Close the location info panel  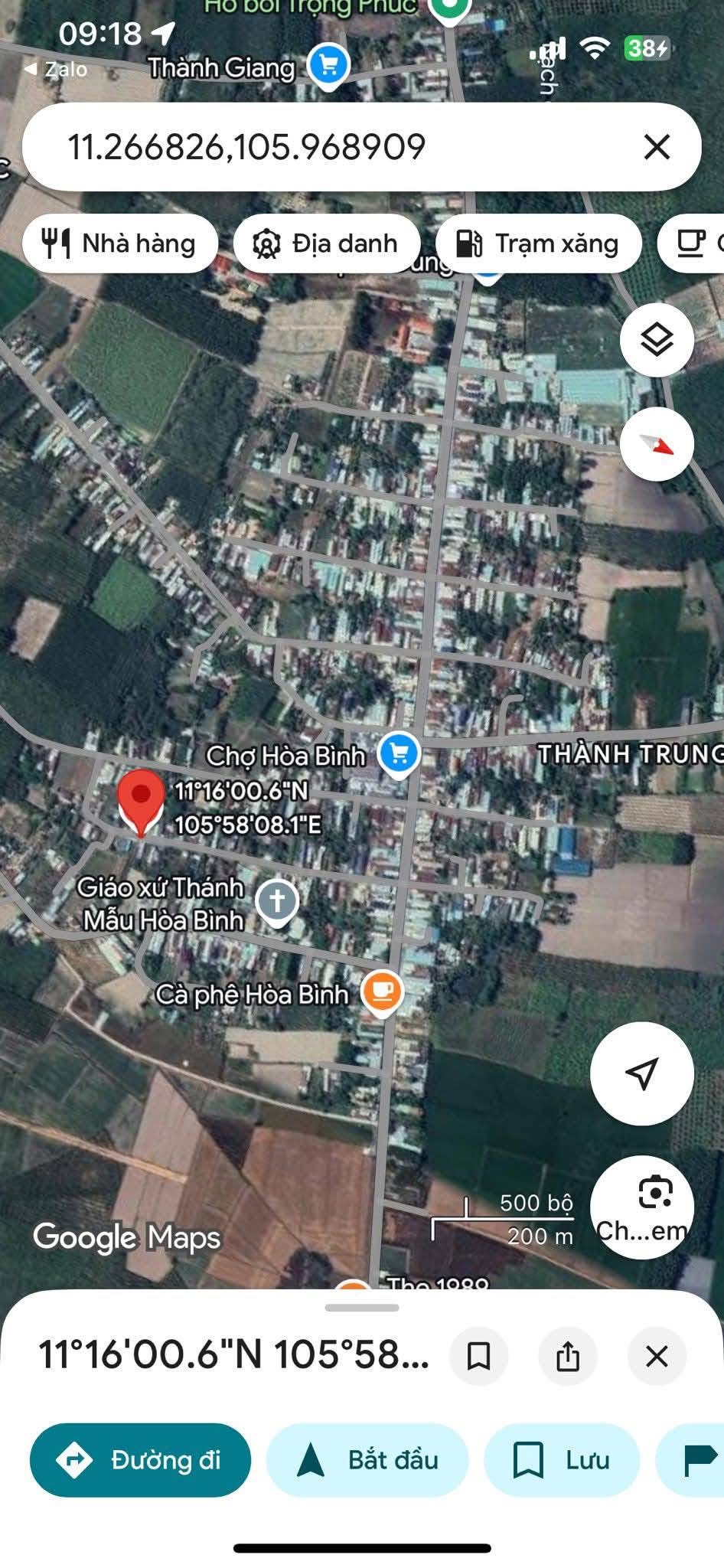pyautogui.click(x=656, y=1356)
